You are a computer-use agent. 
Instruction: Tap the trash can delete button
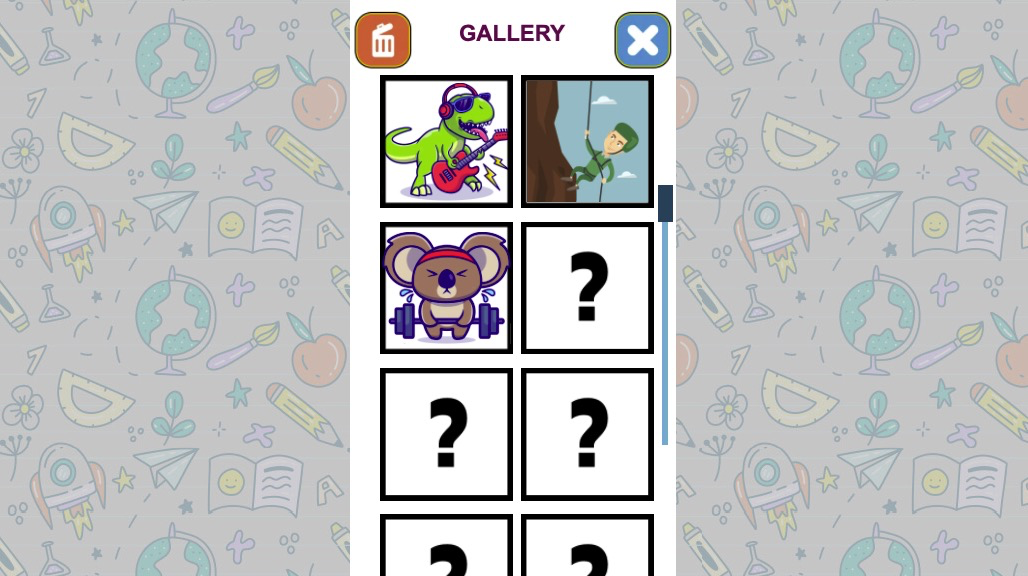click(x=383, y=40)
